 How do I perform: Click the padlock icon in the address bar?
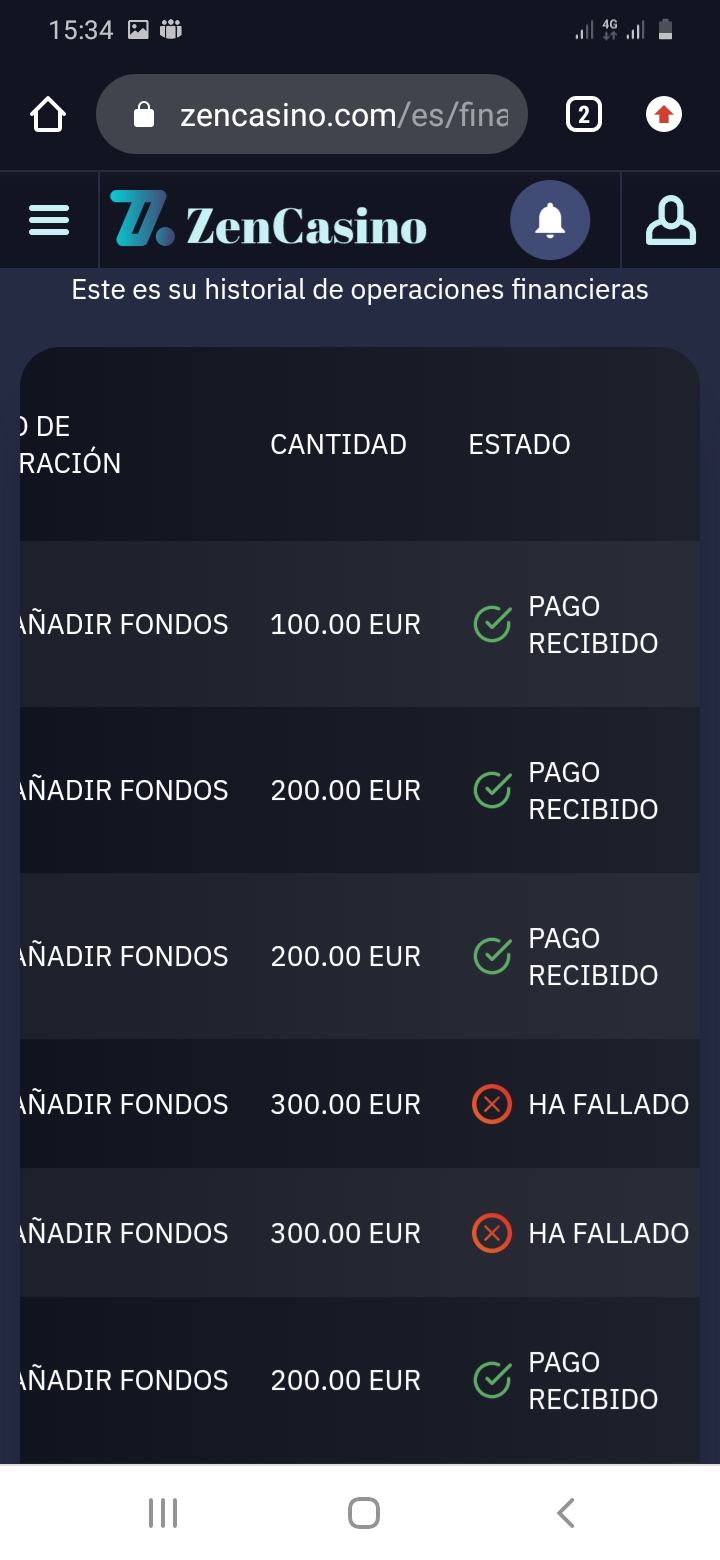146,114
